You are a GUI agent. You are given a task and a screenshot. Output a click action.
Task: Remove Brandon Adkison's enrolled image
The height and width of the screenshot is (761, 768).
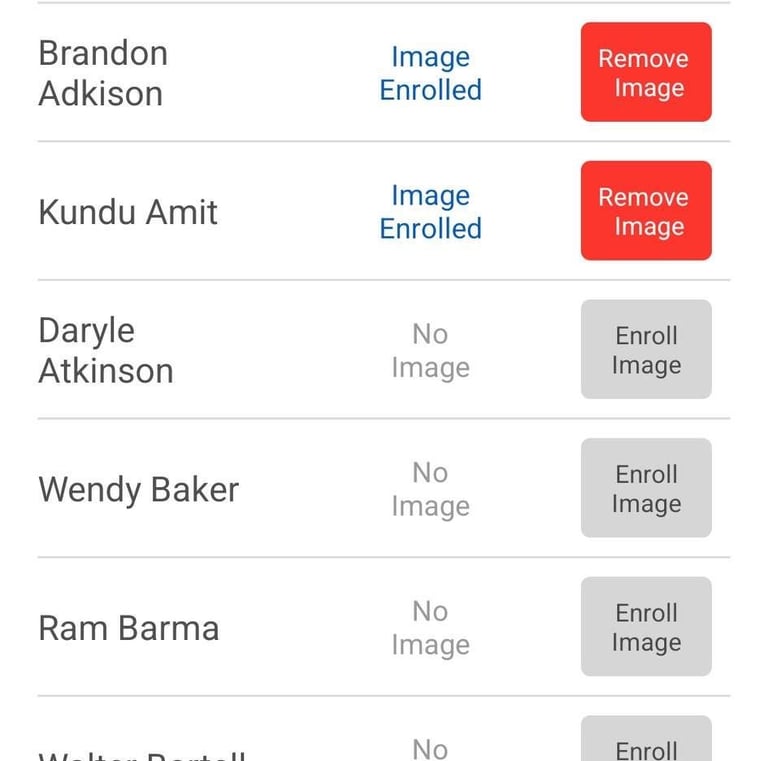646,72
